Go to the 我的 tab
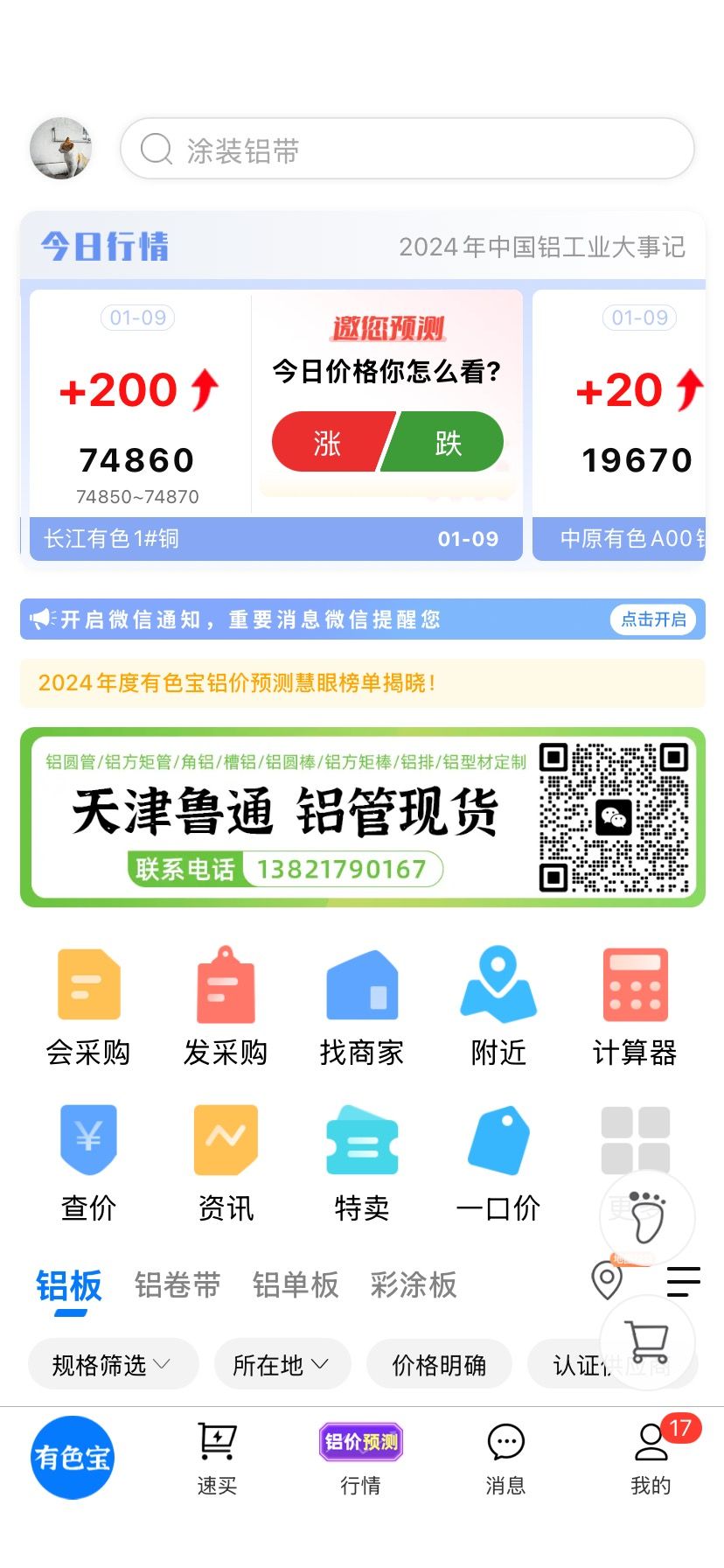The image size is (724, 1568). (651, 1458)
